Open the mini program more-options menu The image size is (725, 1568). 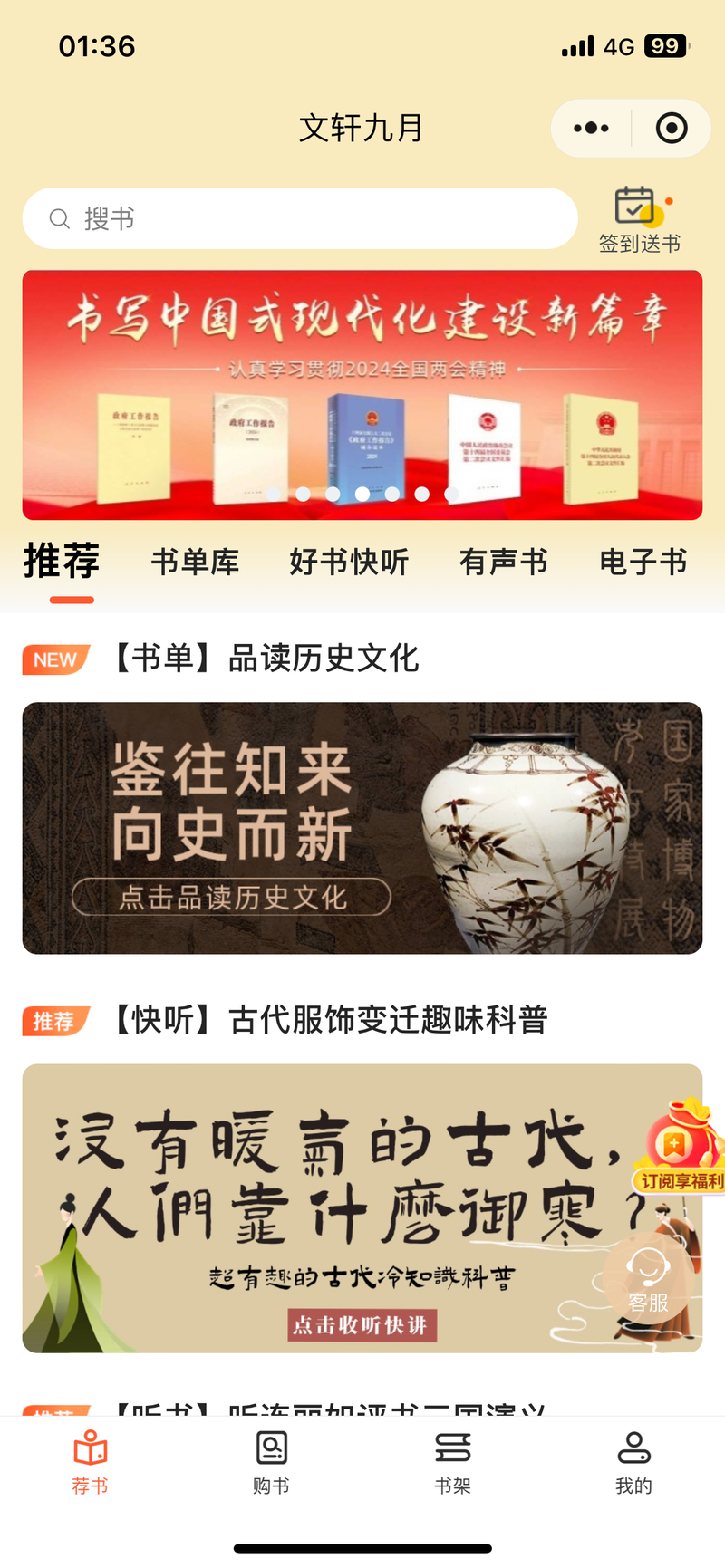592,128
